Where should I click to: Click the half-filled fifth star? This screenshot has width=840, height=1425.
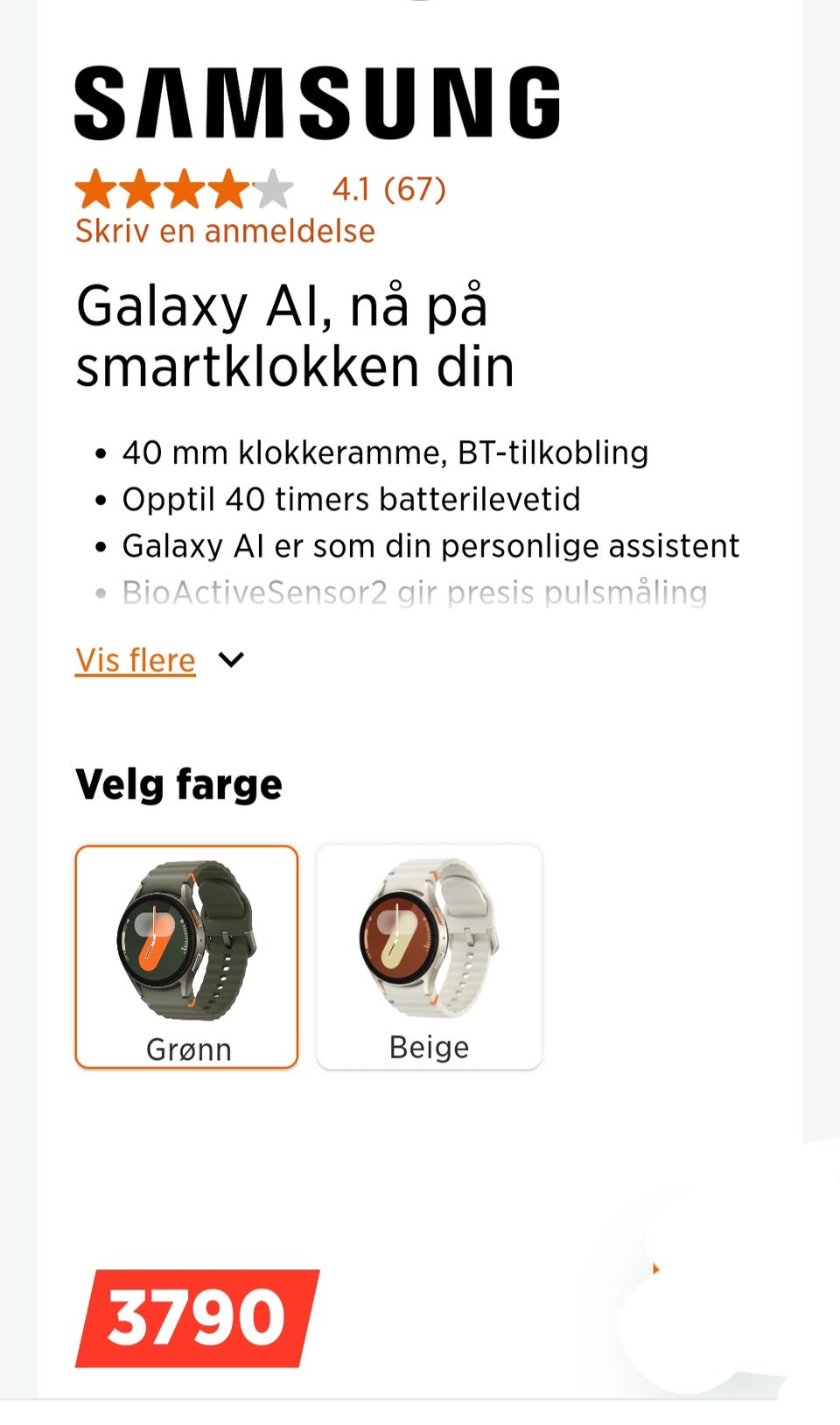click(273, 188)
